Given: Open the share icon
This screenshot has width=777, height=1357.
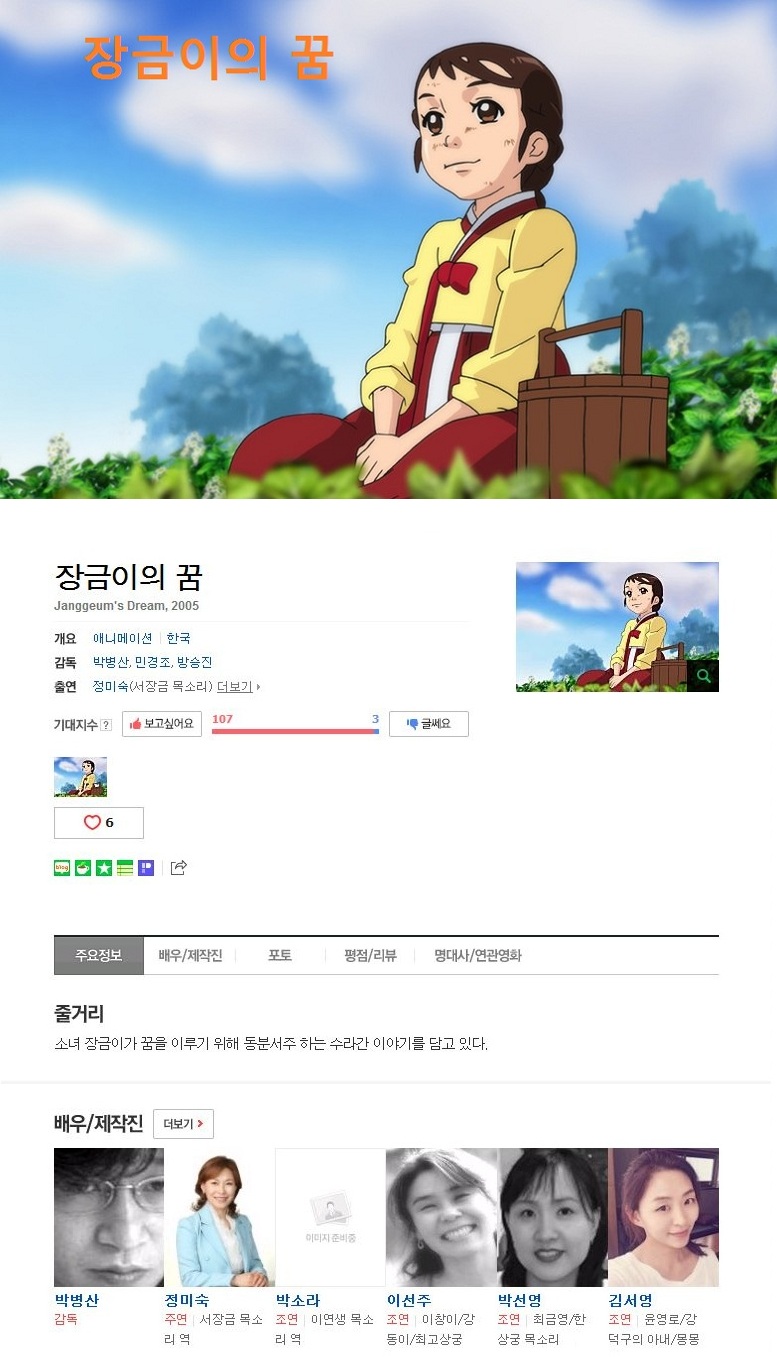Looking at the screenshot, I should 178,868.
